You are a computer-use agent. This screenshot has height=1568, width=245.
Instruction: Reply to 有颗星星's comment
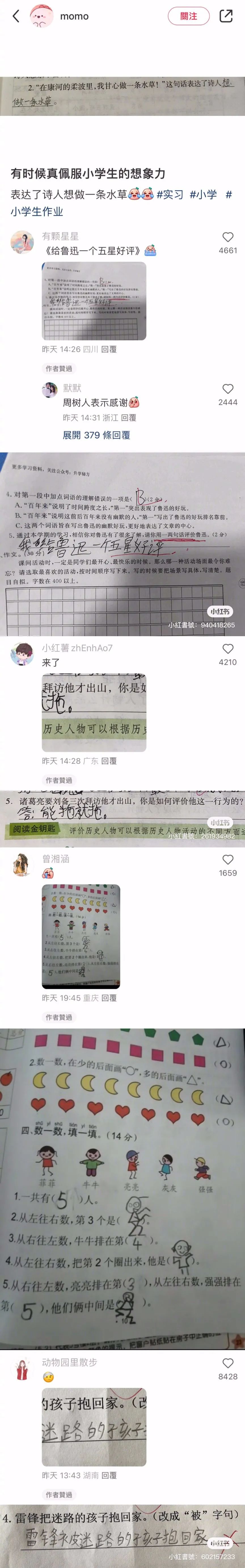(109, 349)
